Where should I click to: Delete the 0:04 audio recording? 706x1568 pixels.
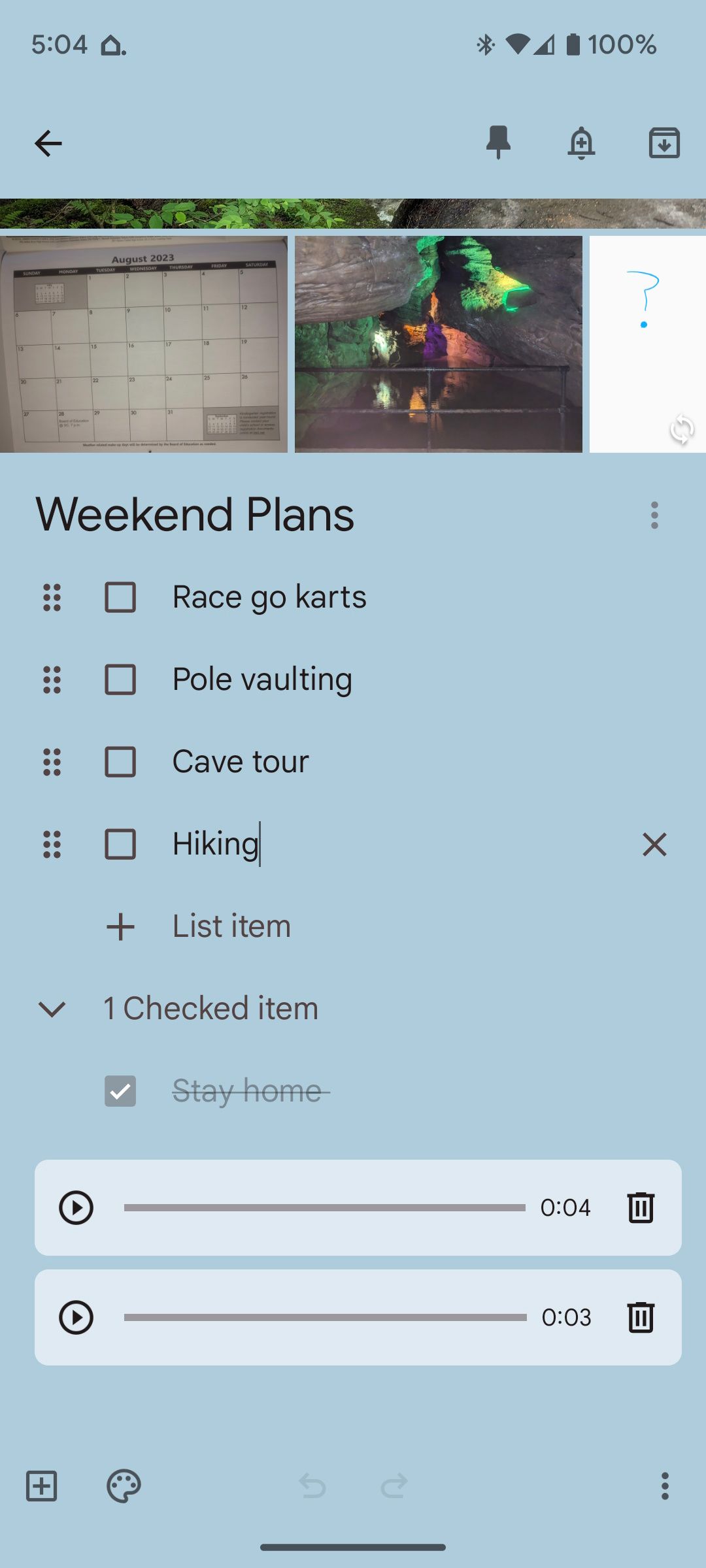(640, 1207)
